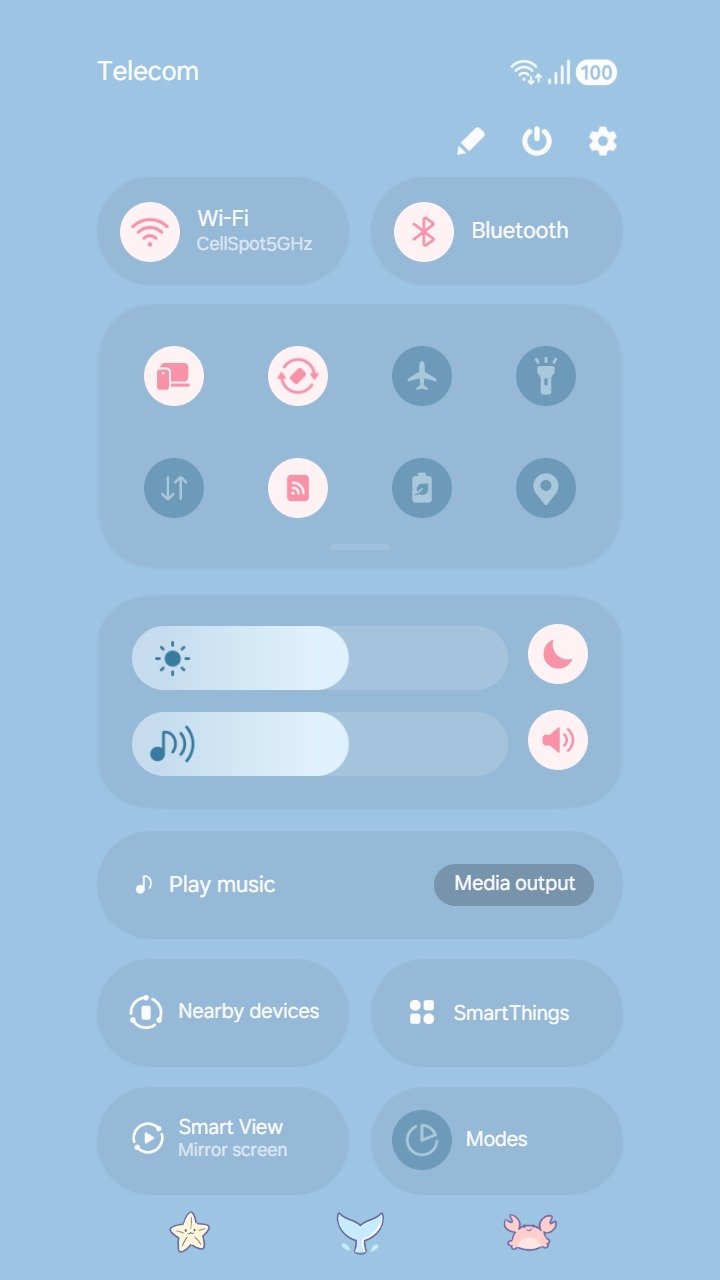This screenshot has height=1280, width=720.
Task: Open the power menu
Action: click(537, 141)
